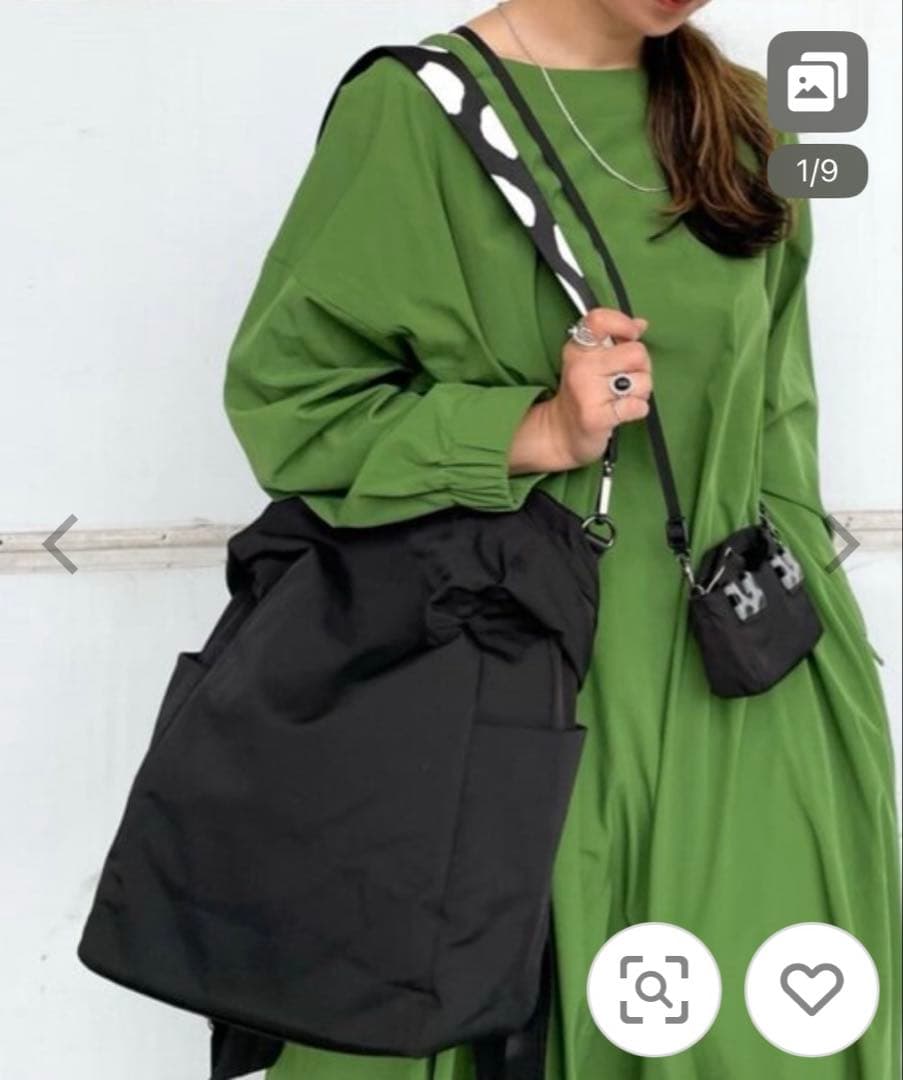Go back to the previous product photo

[60, 544]
